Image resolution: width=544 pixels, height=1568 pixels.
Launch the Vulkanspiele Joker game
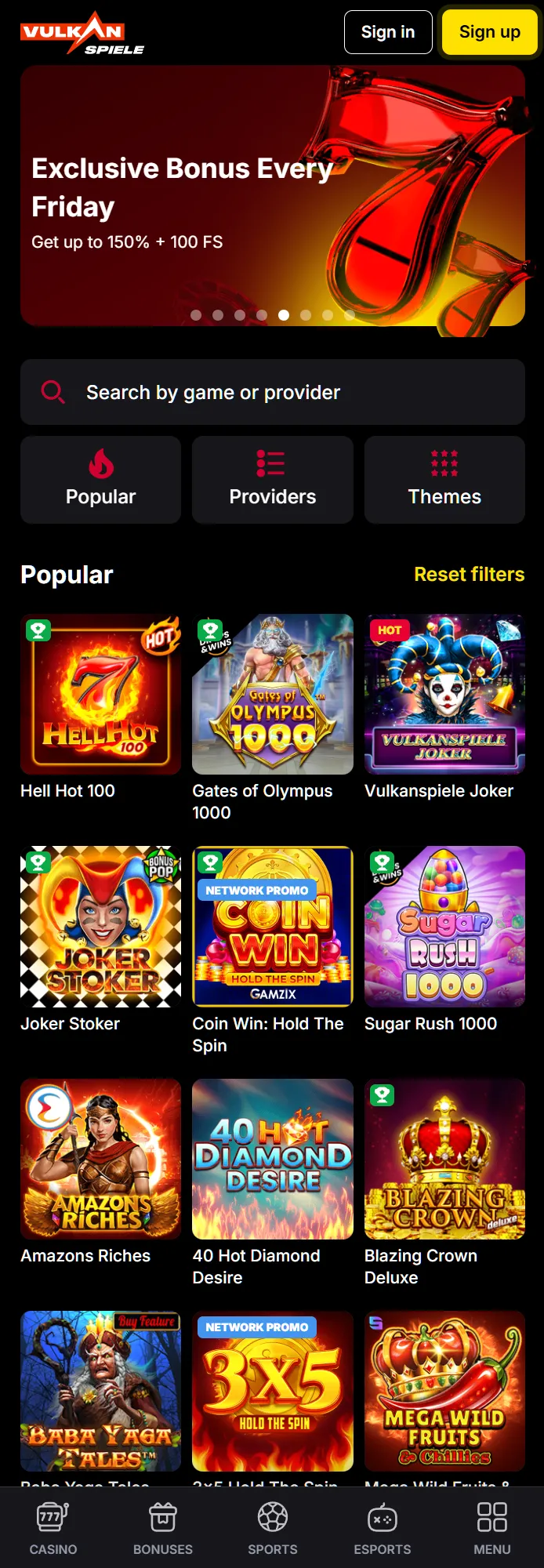tap(444, 694)
